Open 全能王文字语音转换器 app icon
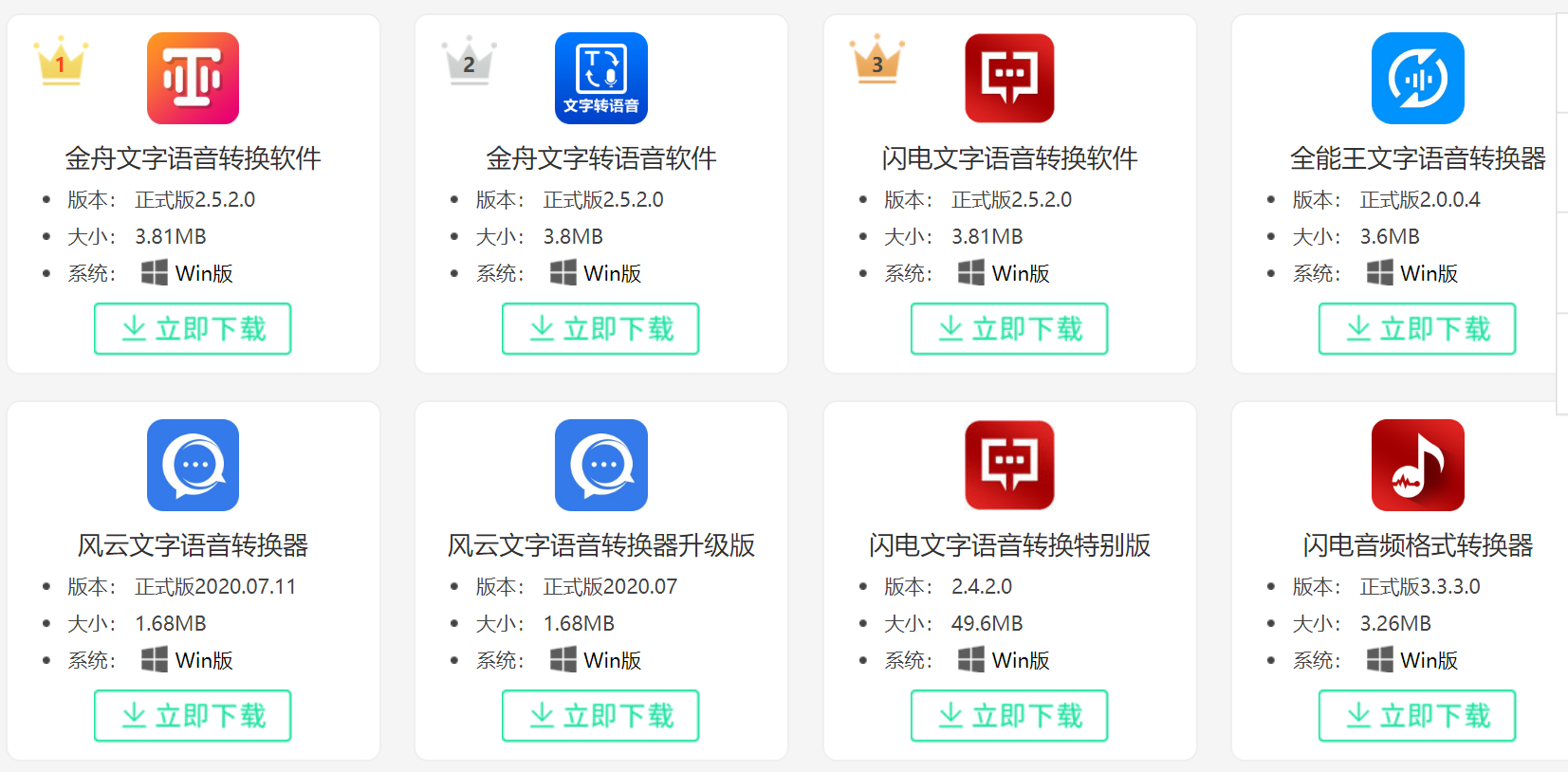Screen dimensions: 1568x772 coord(1418,79)
